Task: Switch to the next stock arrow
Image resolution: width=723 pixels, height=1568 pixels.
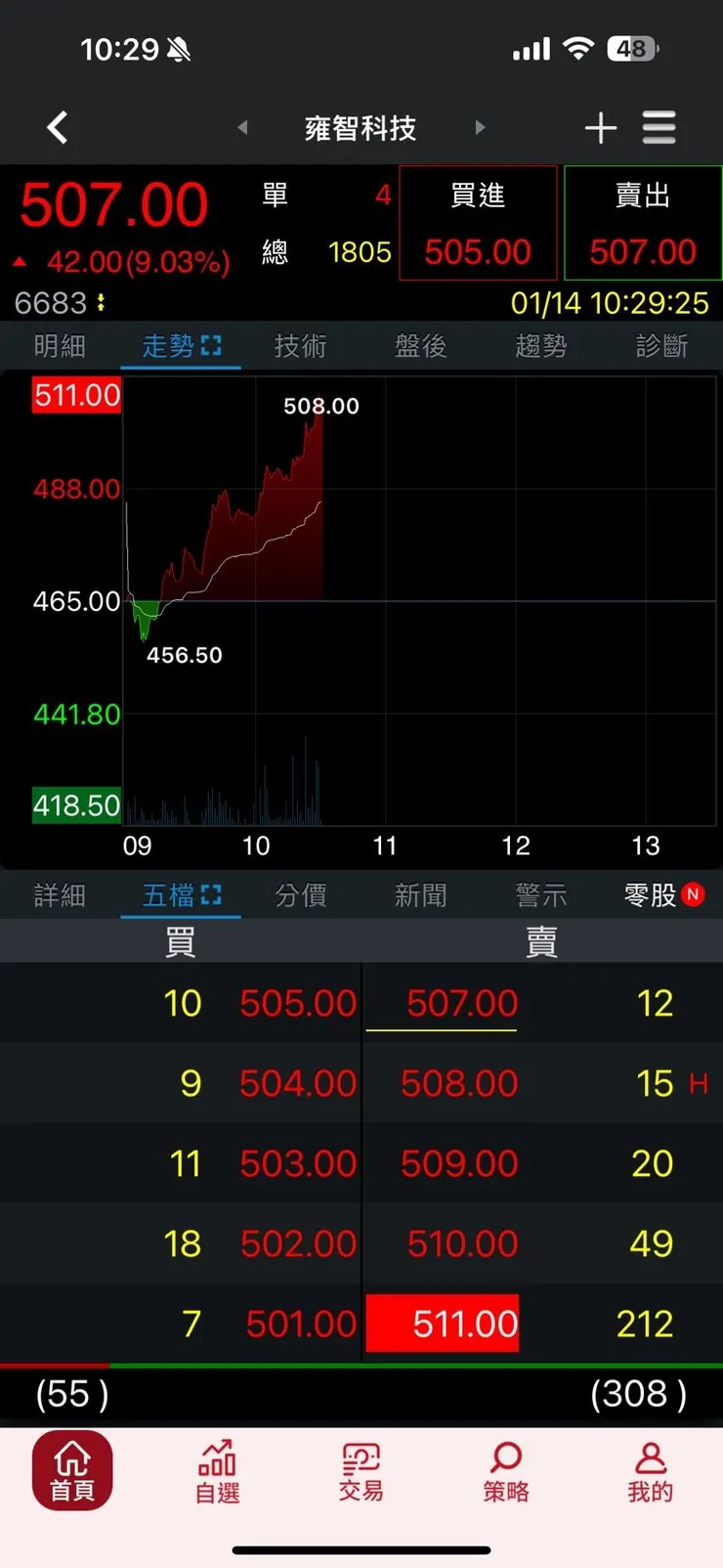Action: pyautogui.click(x=480, y=127)
